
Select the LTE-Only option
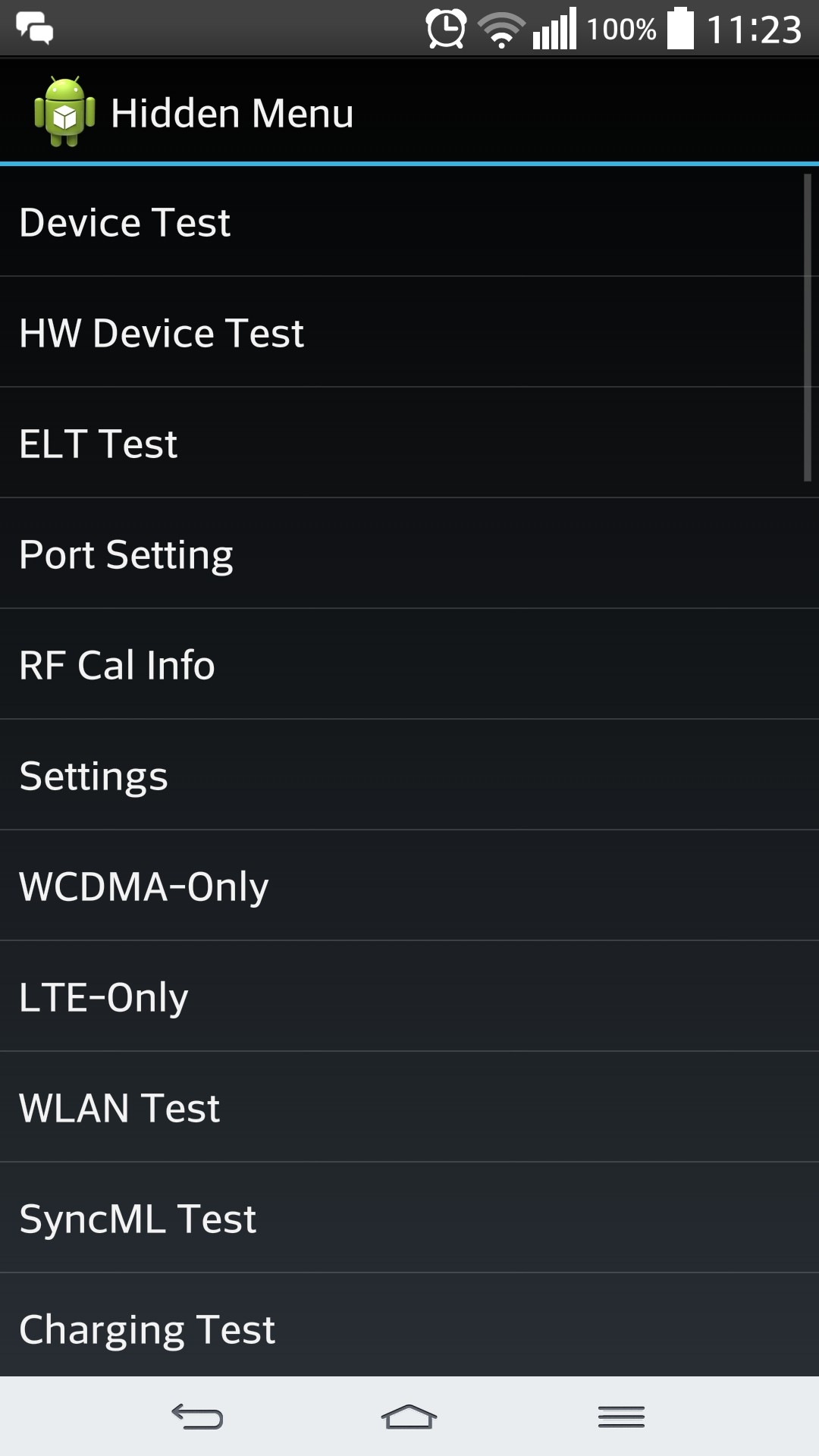tap(409, 996)
